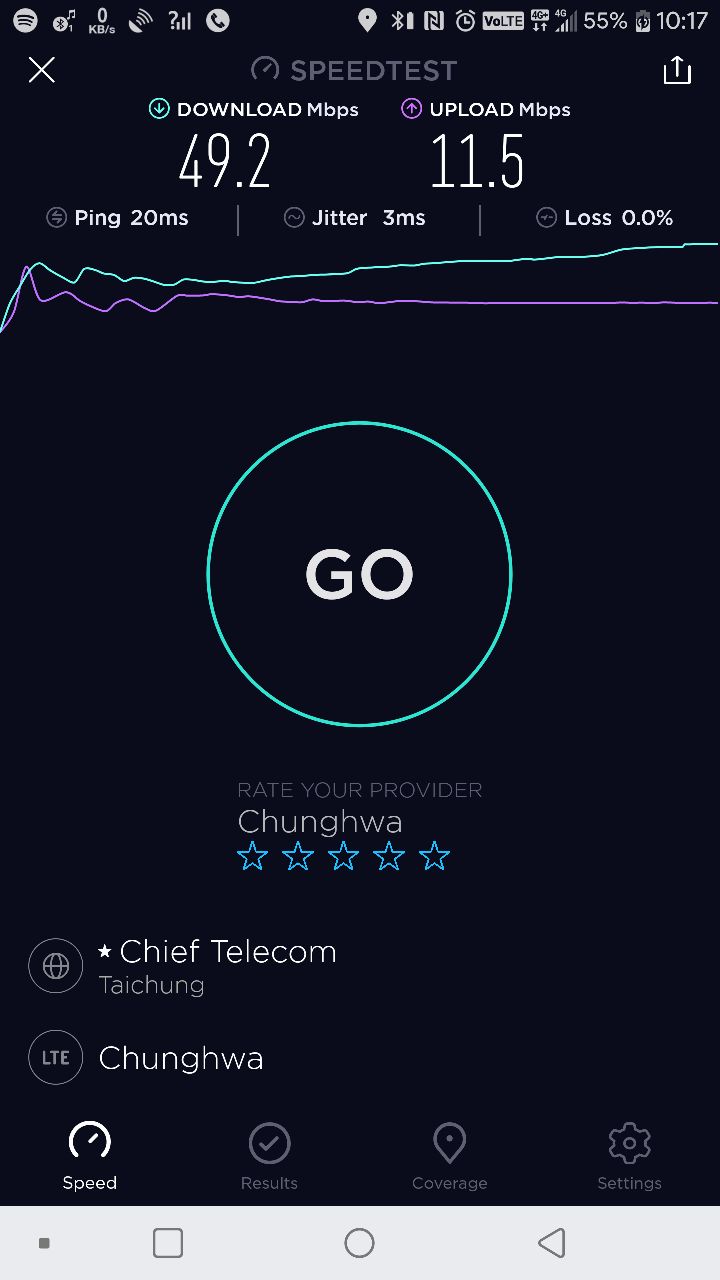The height and width of the screenshot is (1280, 720).
Task: Share the speed test result
Action: pyautogui.click(x=677, y=70)
